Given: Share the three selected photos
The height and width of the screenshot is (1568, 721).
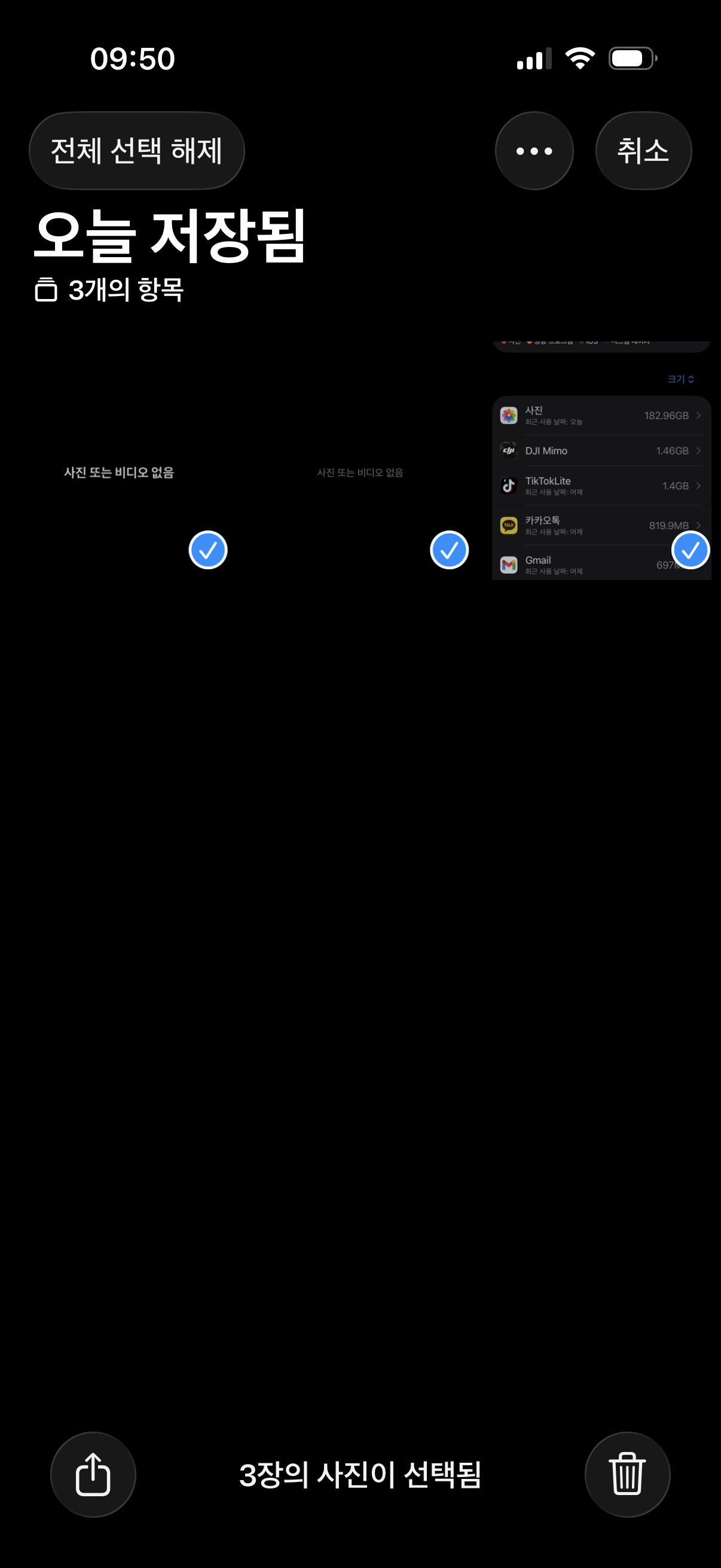Looking at the screenshot, I should pyautogui.click(x=93, y=1474).
